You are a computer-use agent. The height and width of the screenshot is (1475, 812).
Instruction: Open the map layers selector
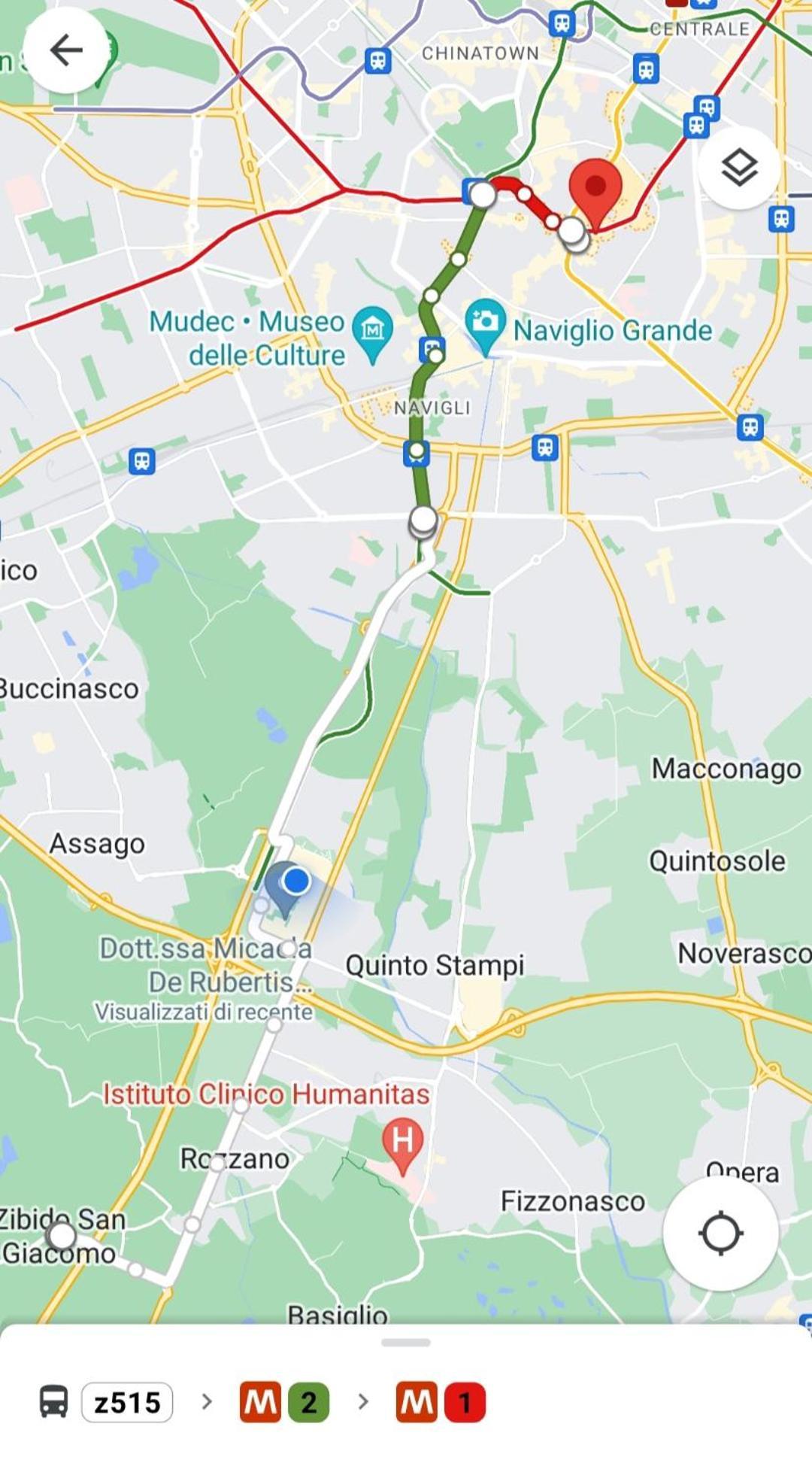(739, 168)
